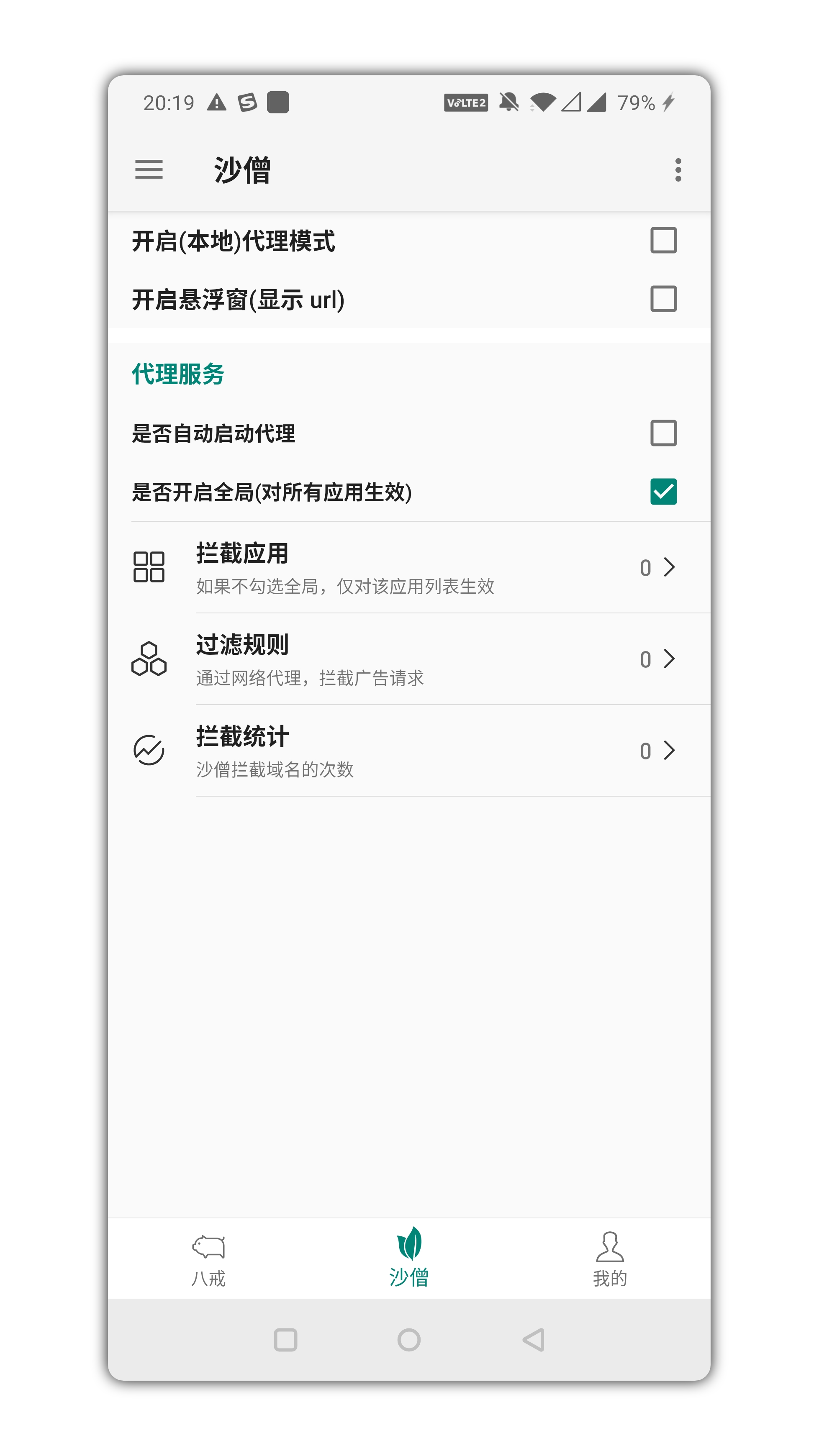Go to the system home screen

[408, 1340]
